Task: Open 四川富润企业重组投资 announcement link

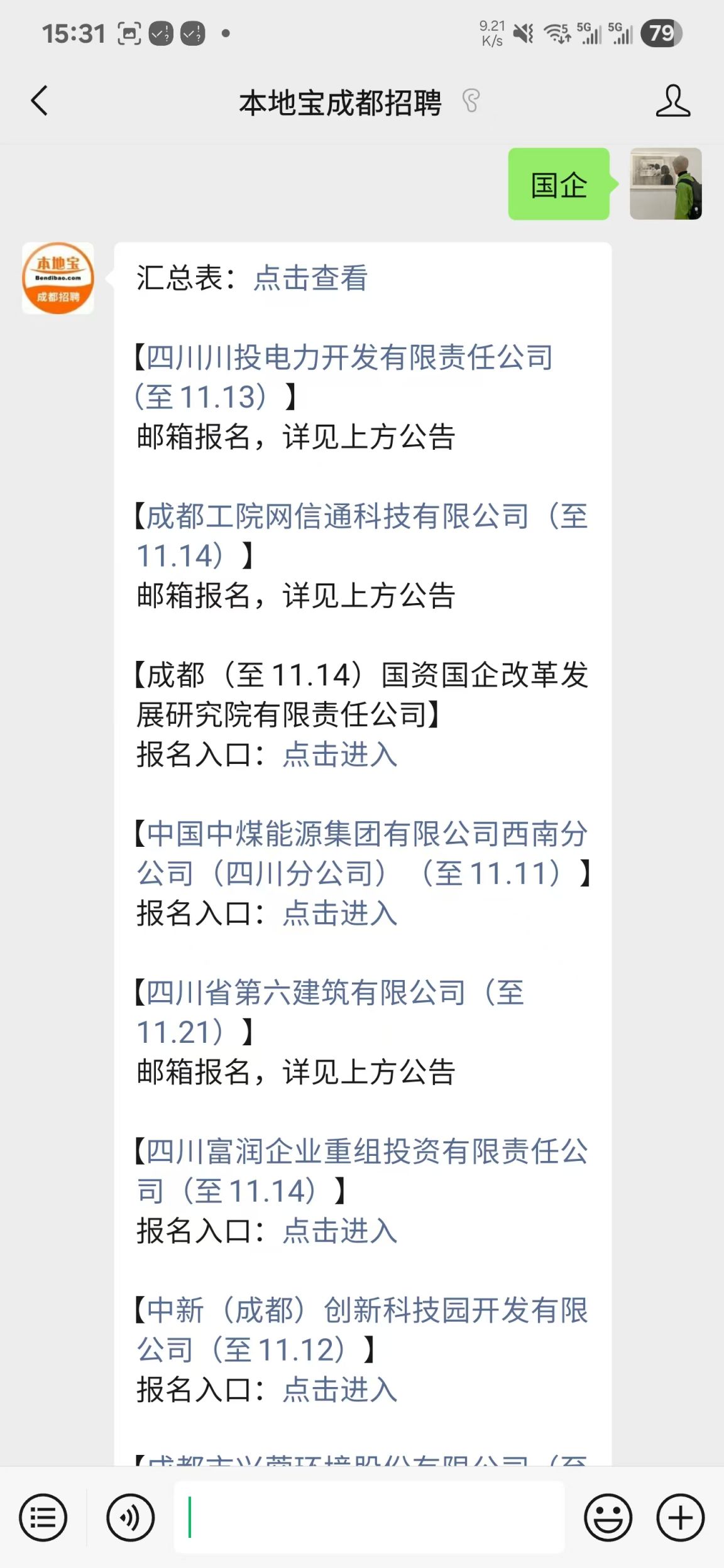Action: 367,1152
